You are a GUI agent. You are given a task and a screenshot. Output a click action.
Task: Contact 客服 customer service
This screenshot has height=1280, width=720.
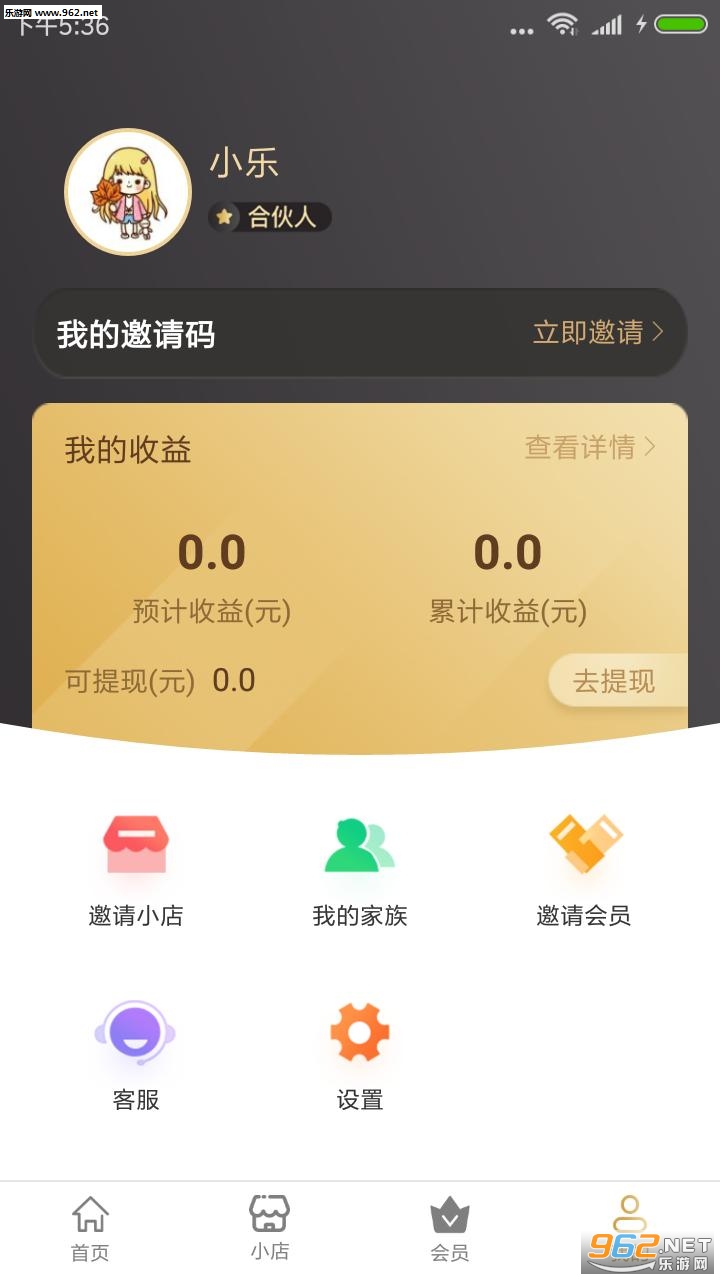click(x=136, y=1053)
